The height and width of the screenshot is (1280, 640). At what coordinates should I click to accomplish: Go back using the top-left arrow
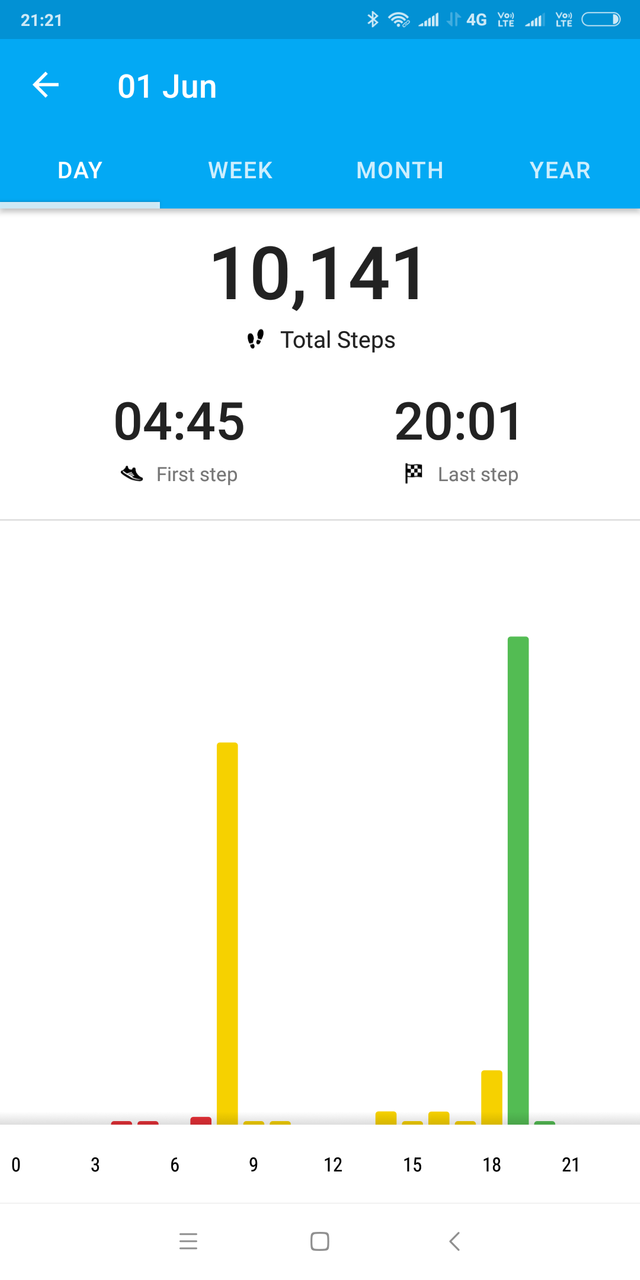coord(46,86)
